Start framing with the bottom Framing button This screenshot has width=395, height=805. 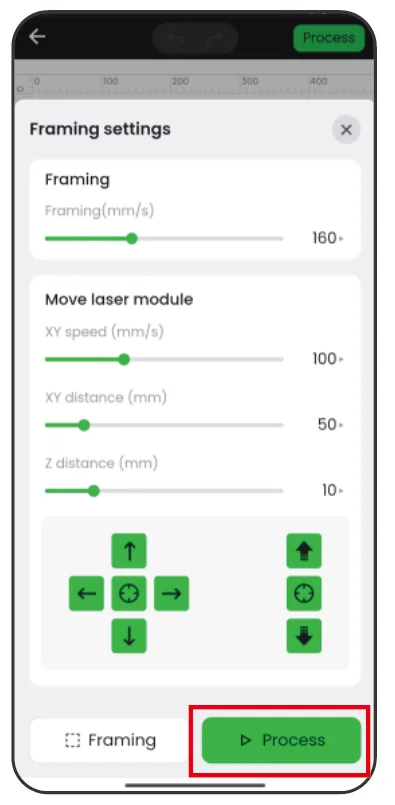(109, 740)
